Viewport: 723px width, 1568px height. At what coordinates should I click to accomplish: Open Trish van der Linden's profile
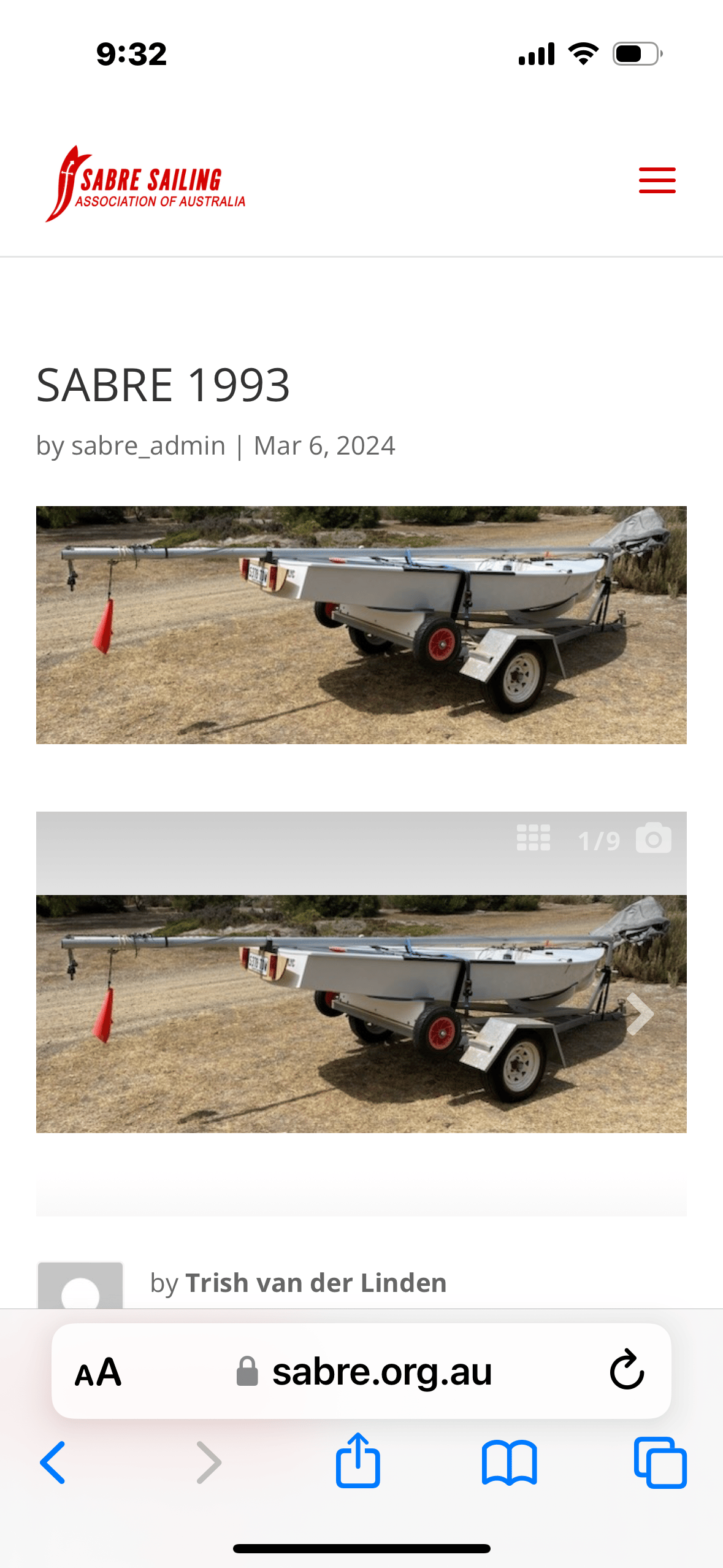(x=316, y=1283)
